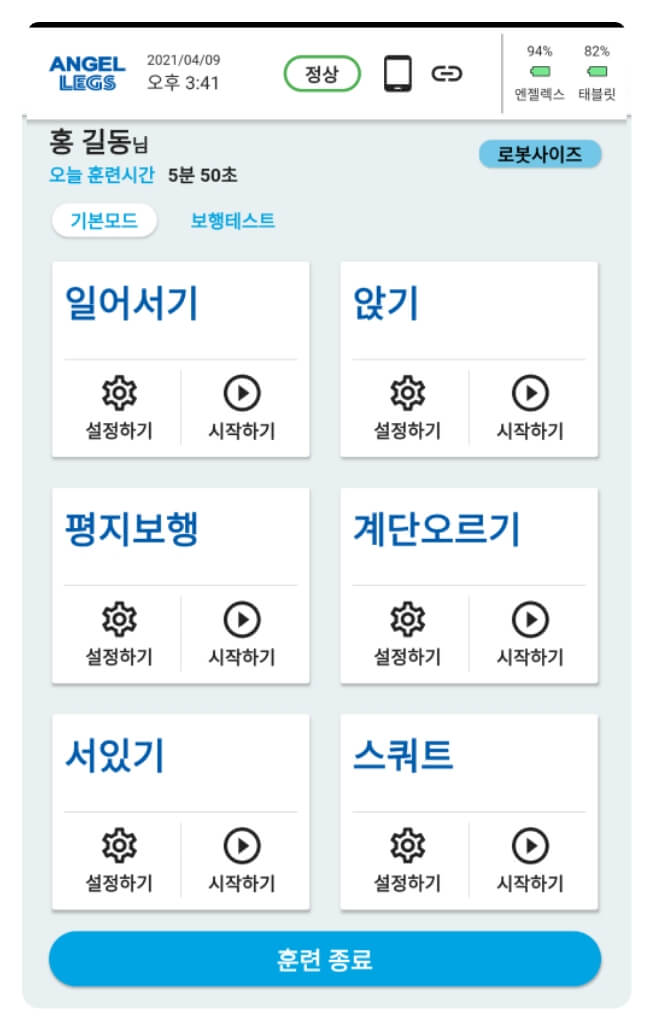
Task: Open 설정하기 for 계단오르기
Action: (x=407, y=634)
